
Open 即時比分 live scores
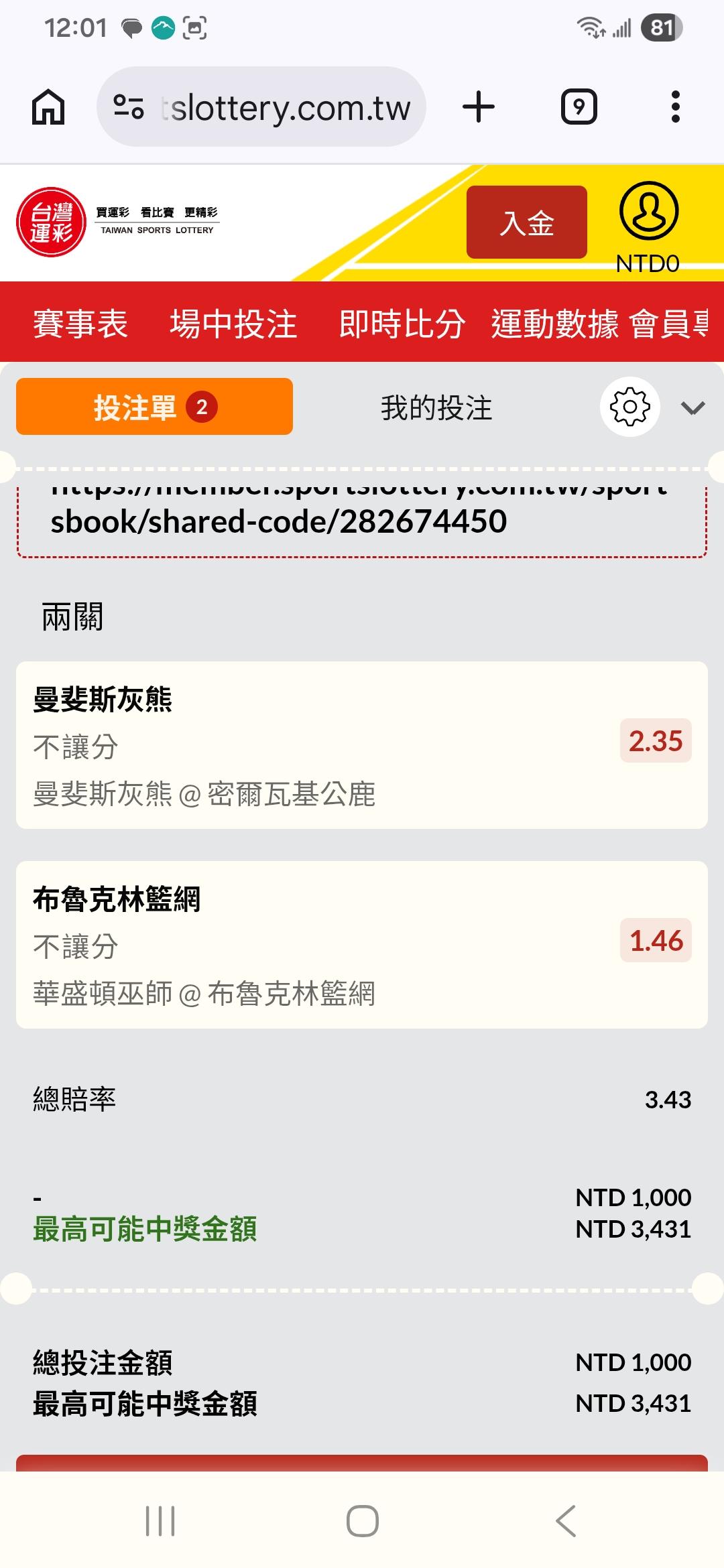(x=402, y=324)
